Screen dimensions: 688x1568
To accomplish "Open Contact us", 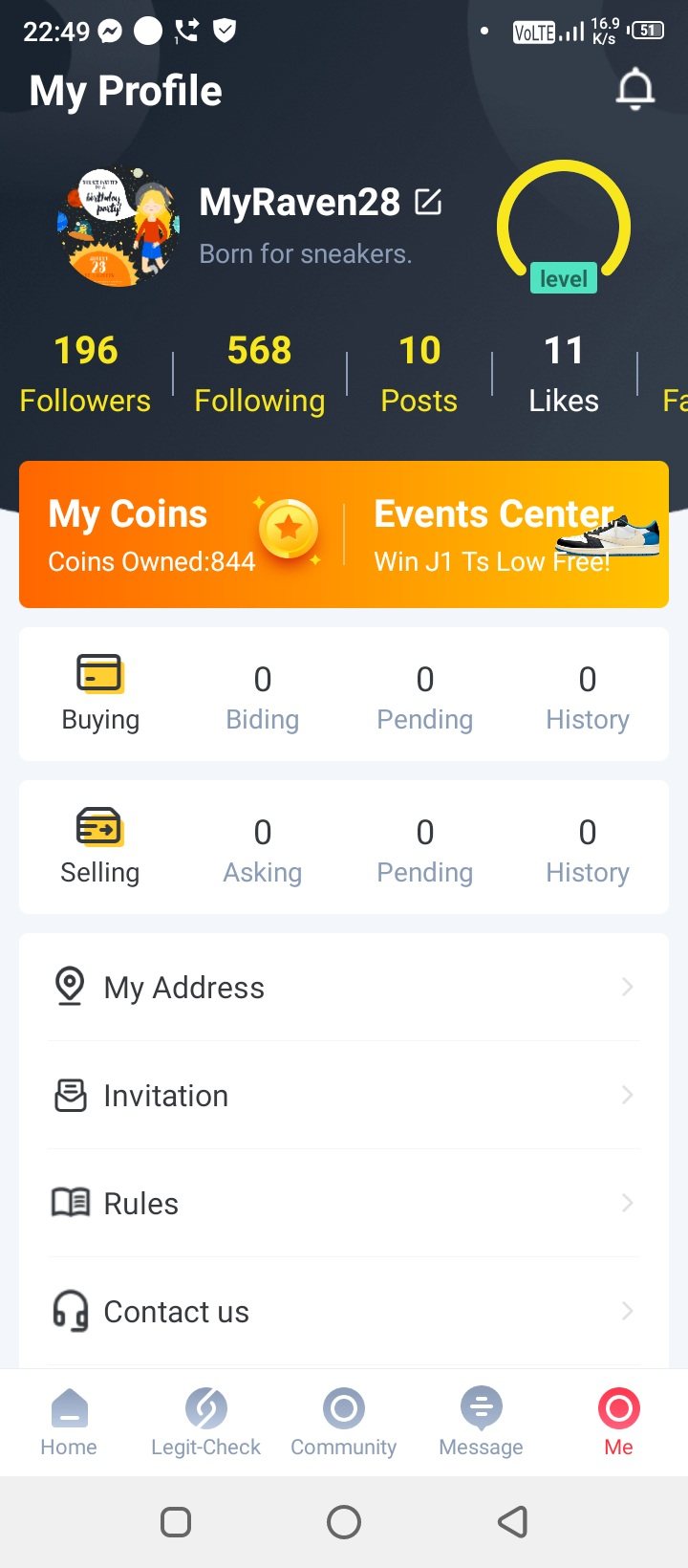I will click(x=344, y=1312).
